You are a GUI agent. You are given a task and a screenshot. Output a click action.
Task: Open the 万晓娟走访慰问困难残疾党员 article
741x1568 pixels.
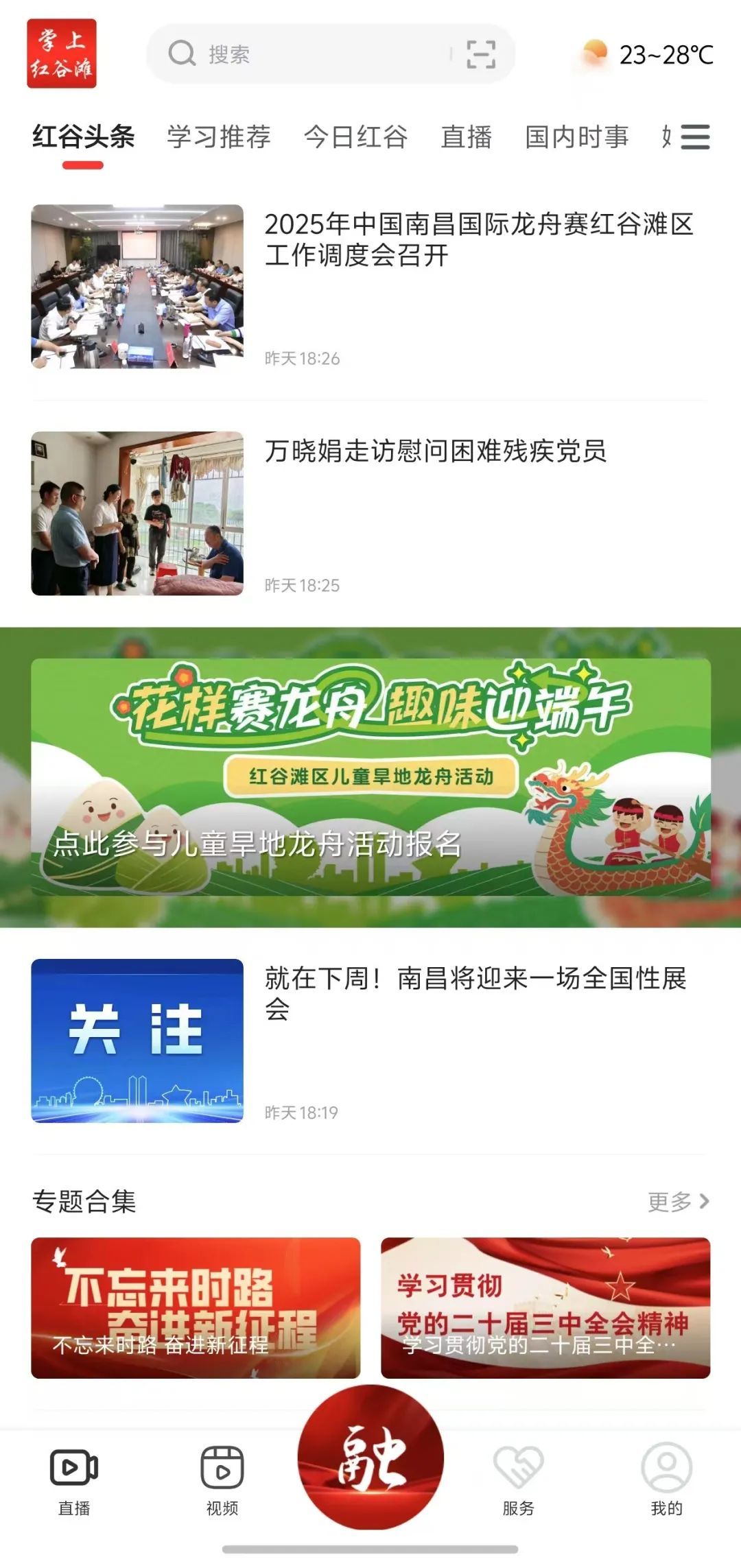click(436, 451)
